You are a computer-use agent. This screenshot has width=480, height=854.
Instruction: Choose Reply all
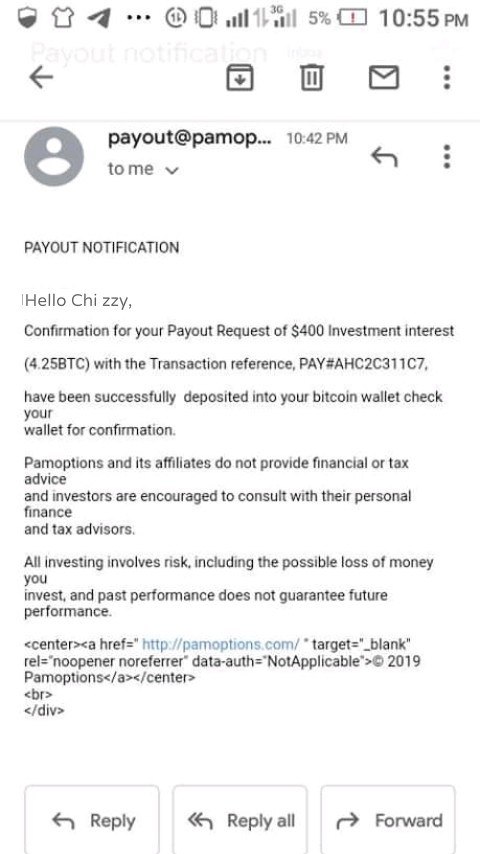click(x=240, y=819)
